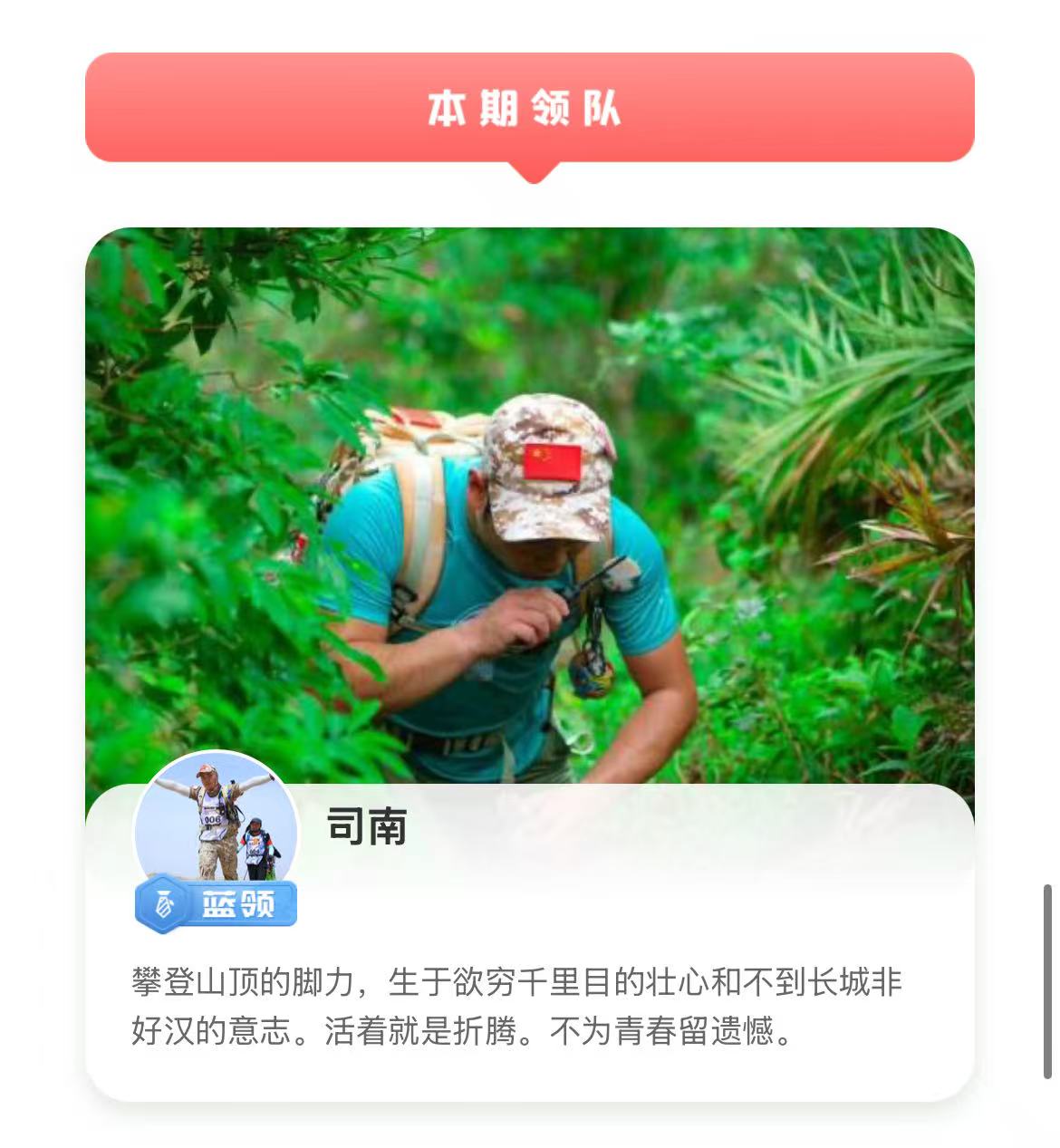Tap 司南's round avatar photo
Image resolution: width=1060 pixels, height=1148 pixels.
click(x=216, y=828)
